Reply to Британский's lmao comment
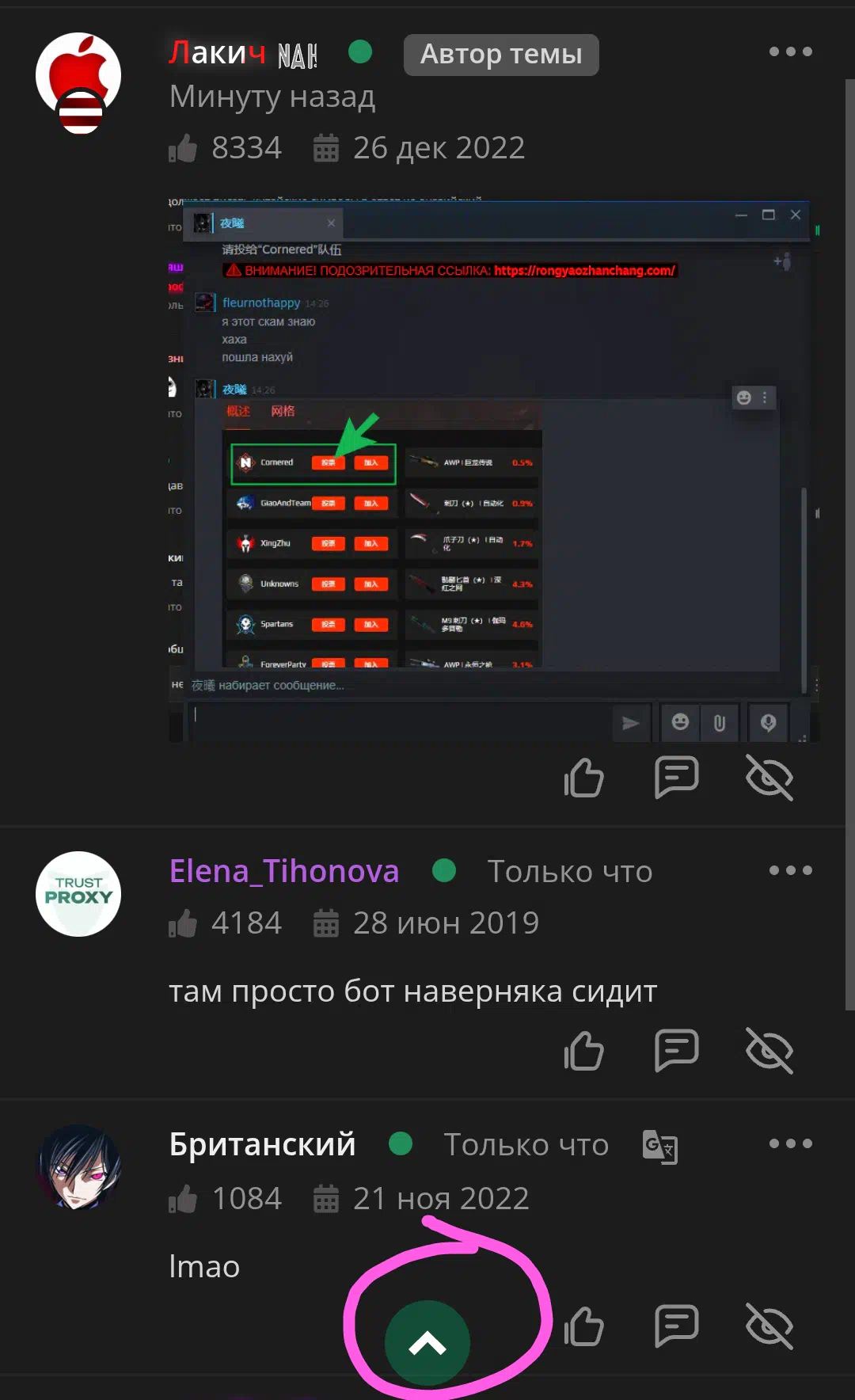Screen dimensions: 855x1400 coord(677,1326)
